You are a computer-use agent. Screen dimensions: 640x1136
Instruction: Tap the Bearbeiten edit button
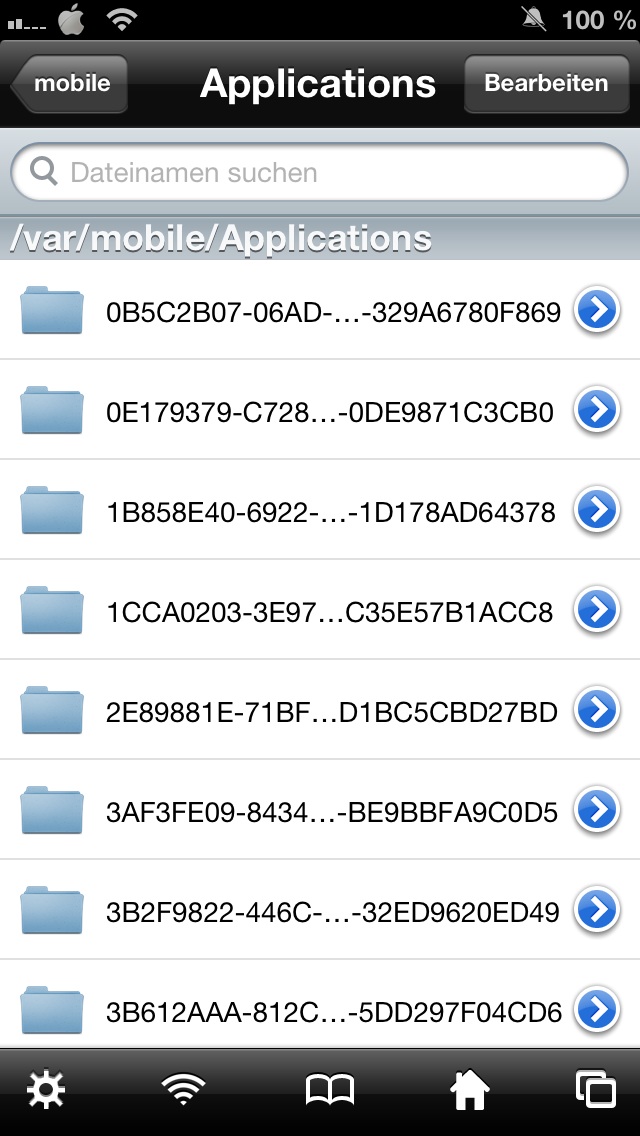point(546,84)
